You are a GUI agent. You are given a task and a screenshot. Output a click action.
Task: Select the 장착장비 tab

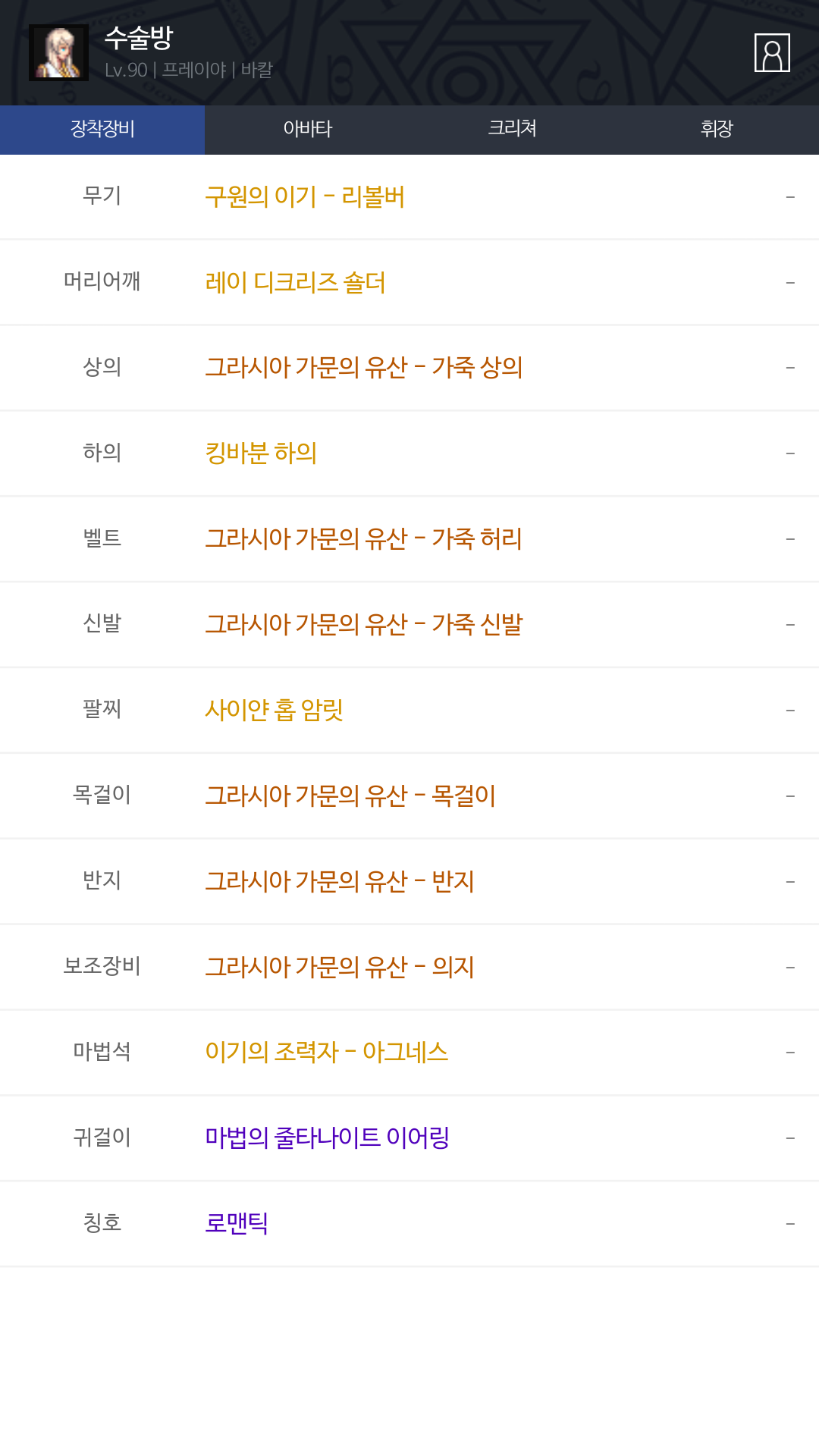(102, 129)
